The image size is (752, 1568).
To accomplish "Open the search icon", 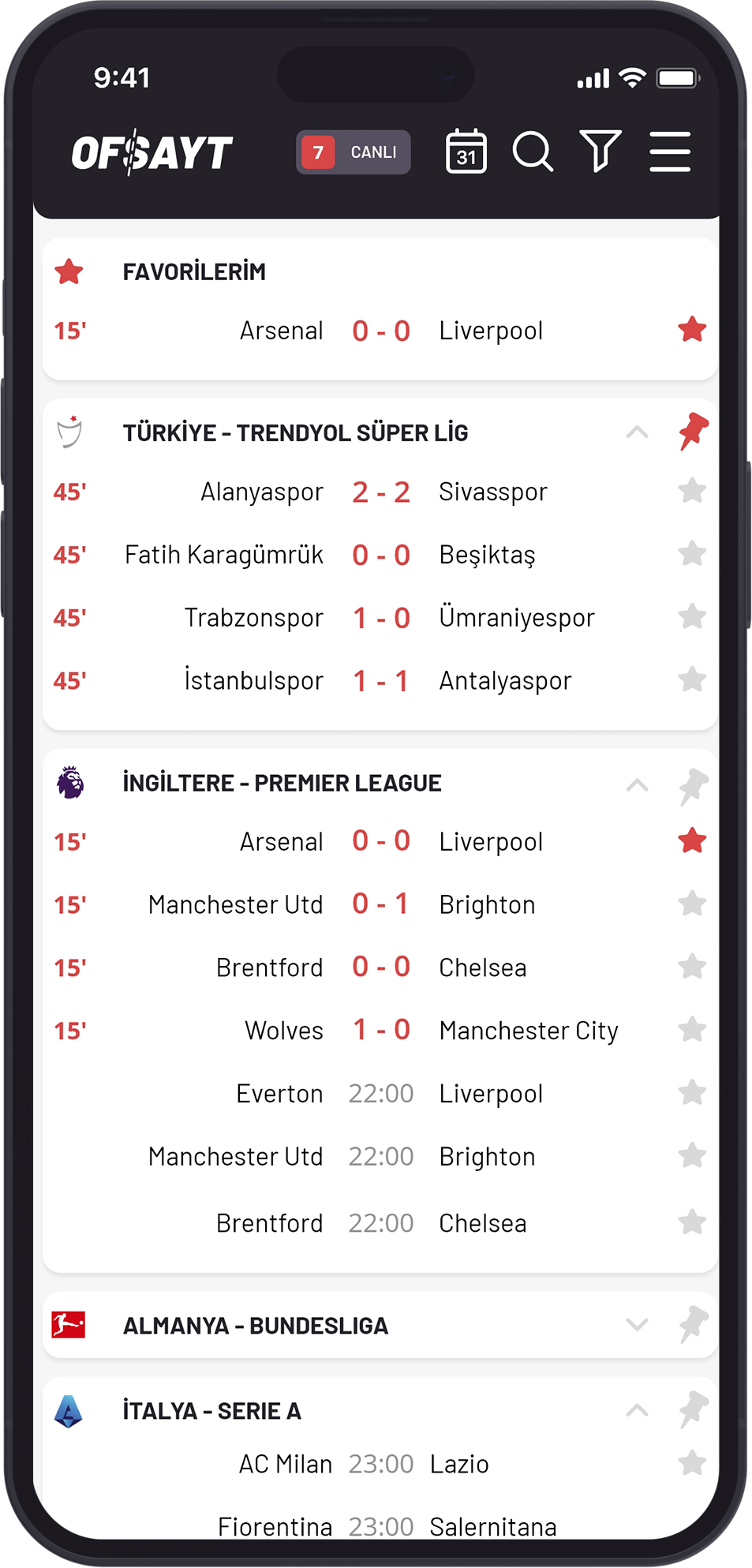I will coord(533,152).
